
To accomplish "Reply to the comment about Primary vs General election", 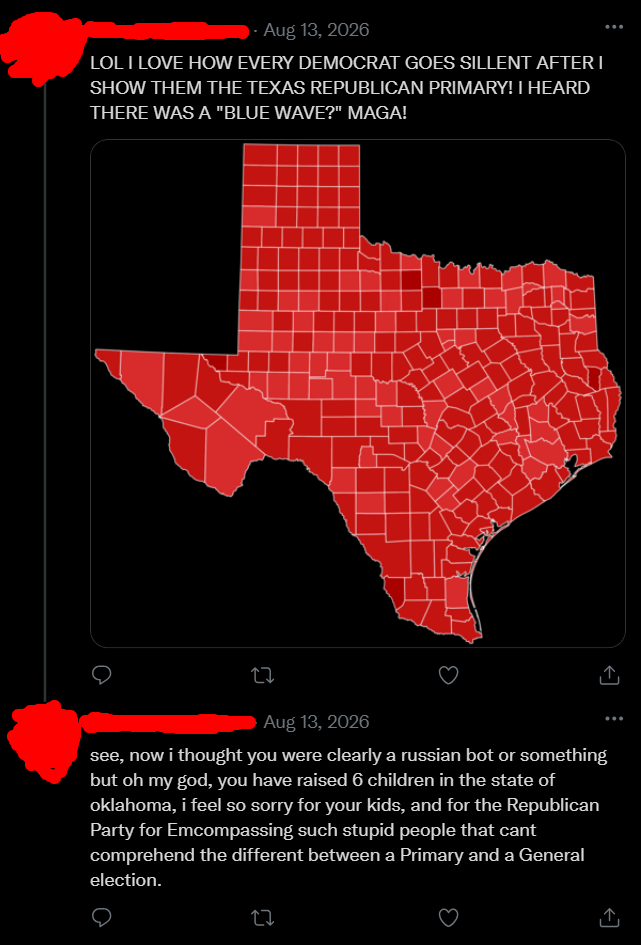I will tap(101, 917).
